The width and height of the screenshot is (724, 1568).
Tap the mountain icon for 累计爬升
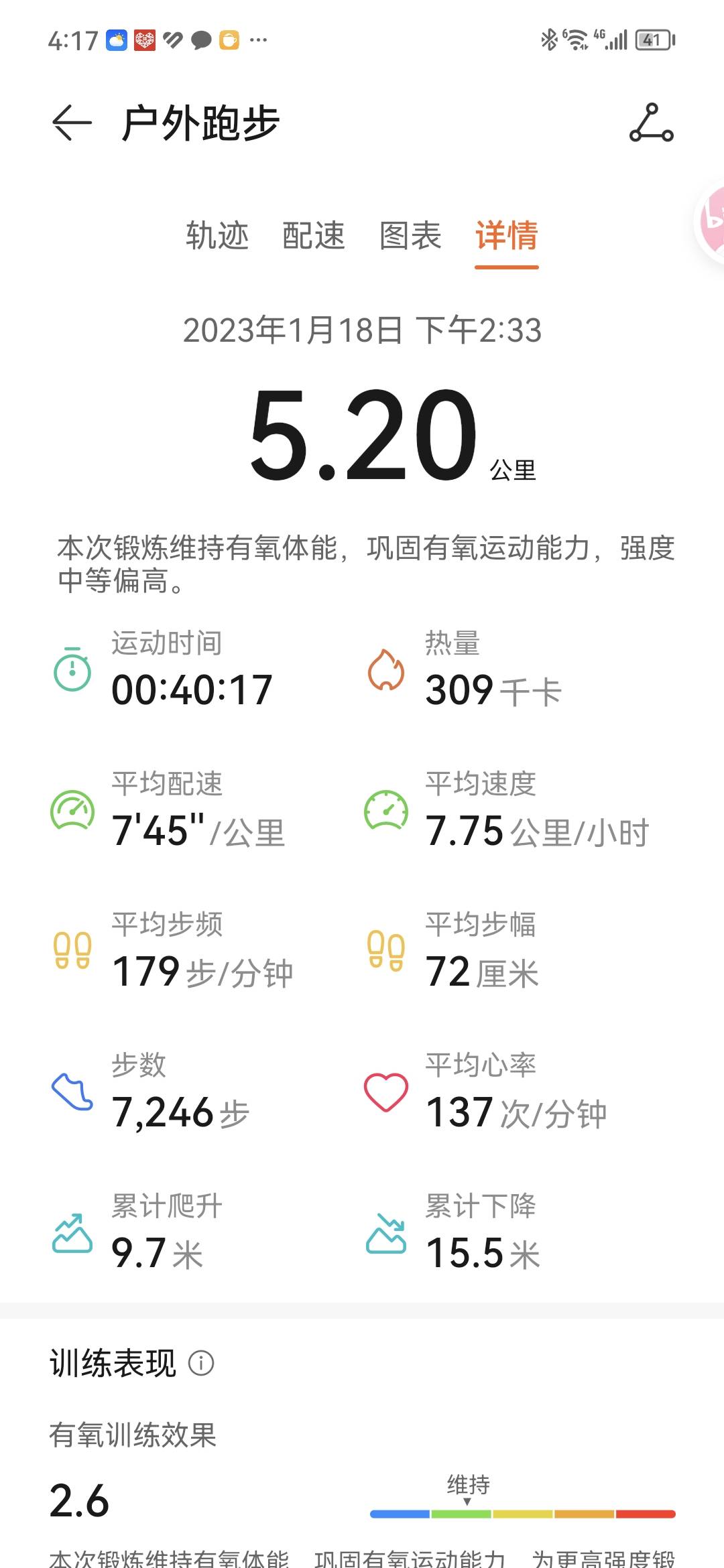(72, 1233)
